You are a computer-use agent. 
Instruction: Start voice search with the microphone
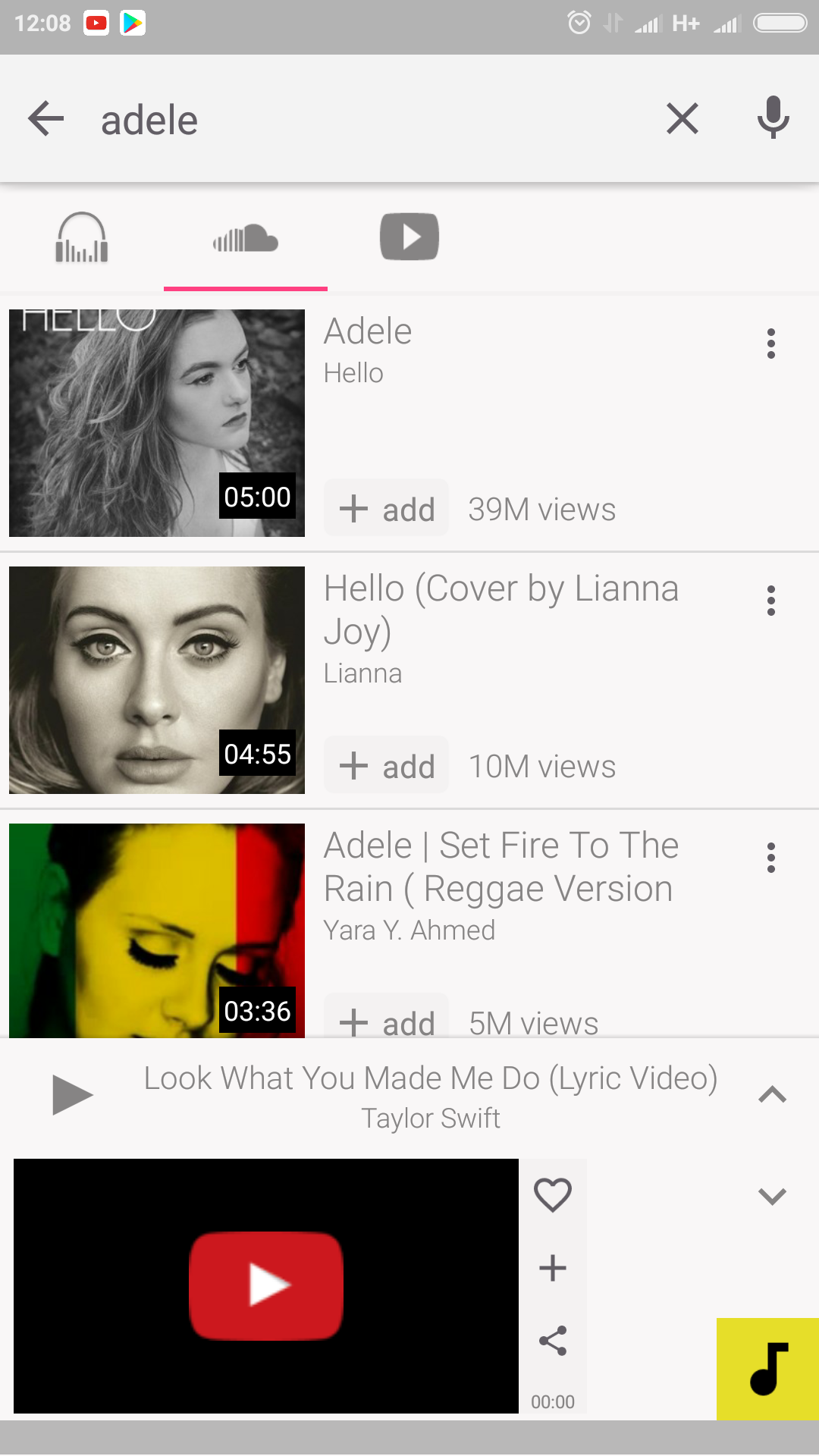point(773,118)
